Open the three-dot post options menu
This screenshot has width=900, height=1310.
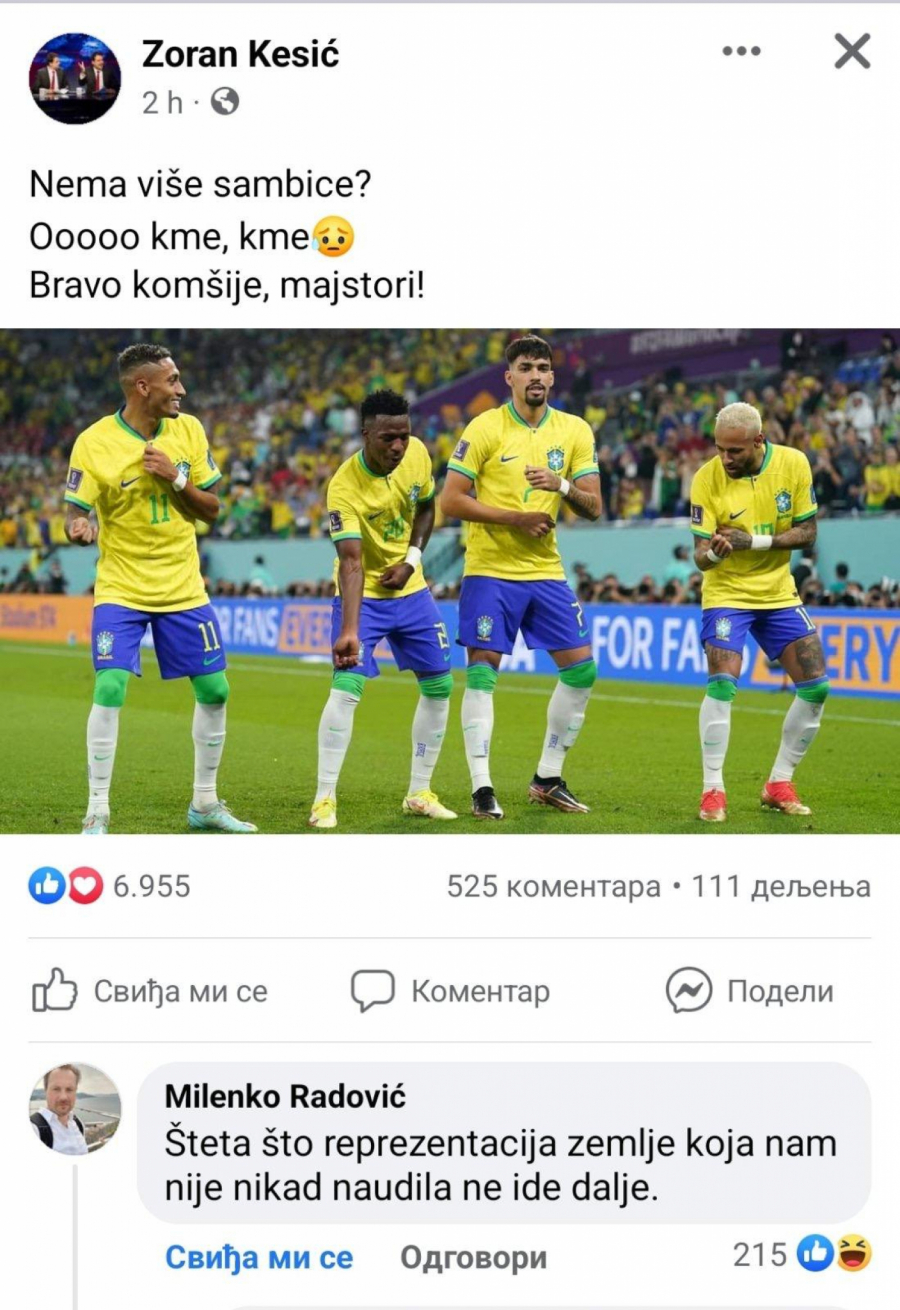pos(741,51)
